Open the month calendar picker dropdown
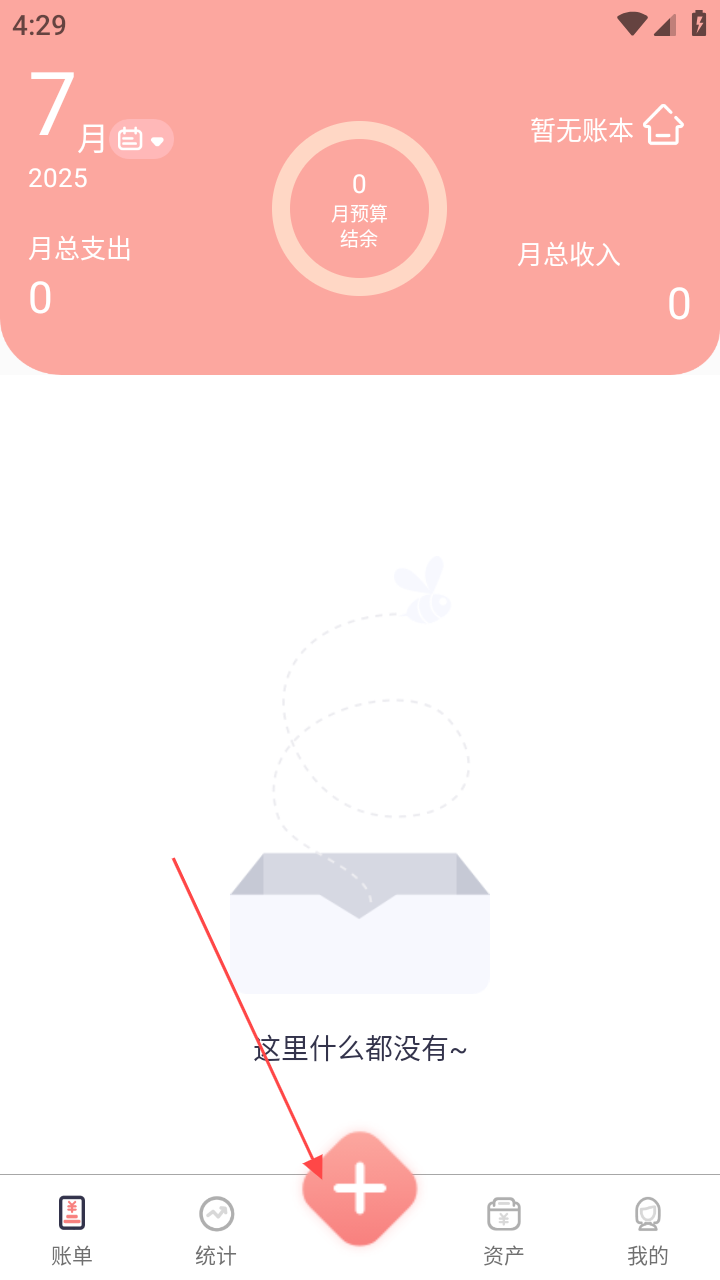Image resolution: width=720 pixels, height=1280 pixels. coord(141,139)
